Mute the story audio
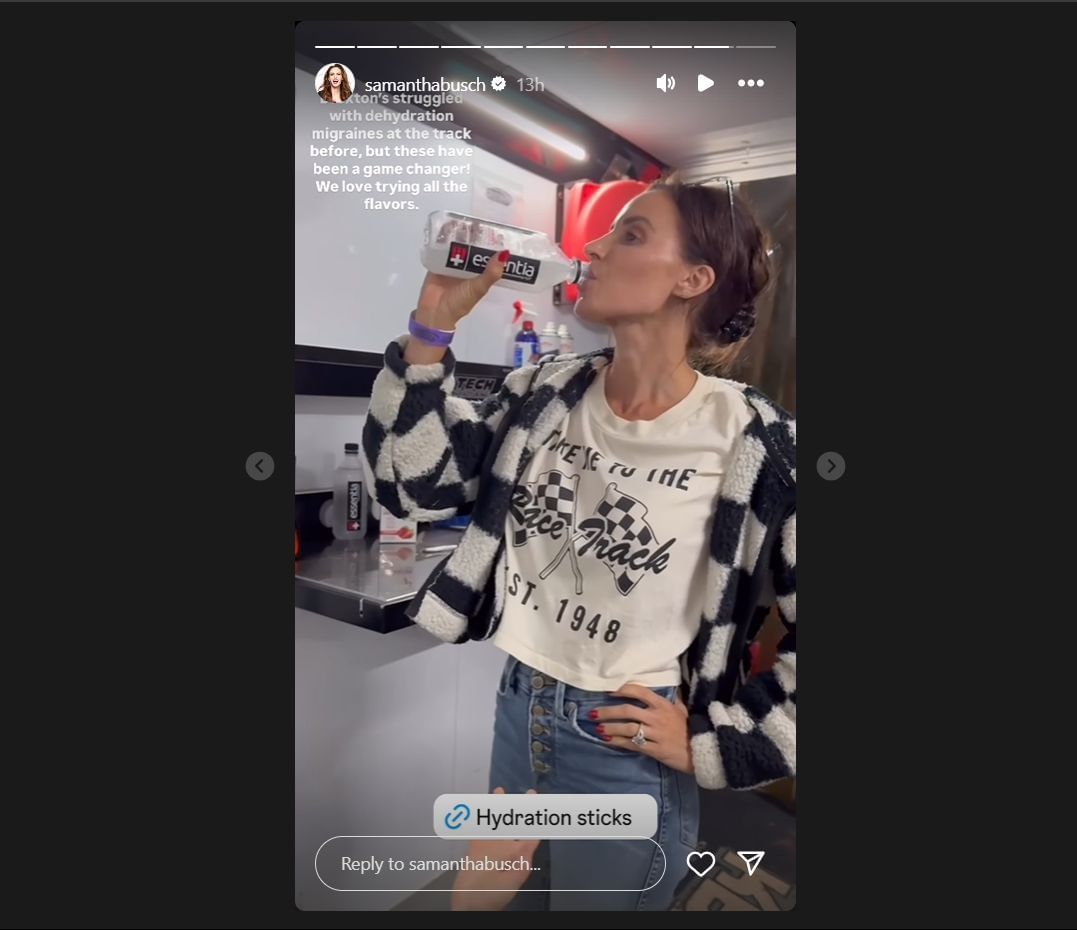The image size is (1077, 930). coord(665,83)
